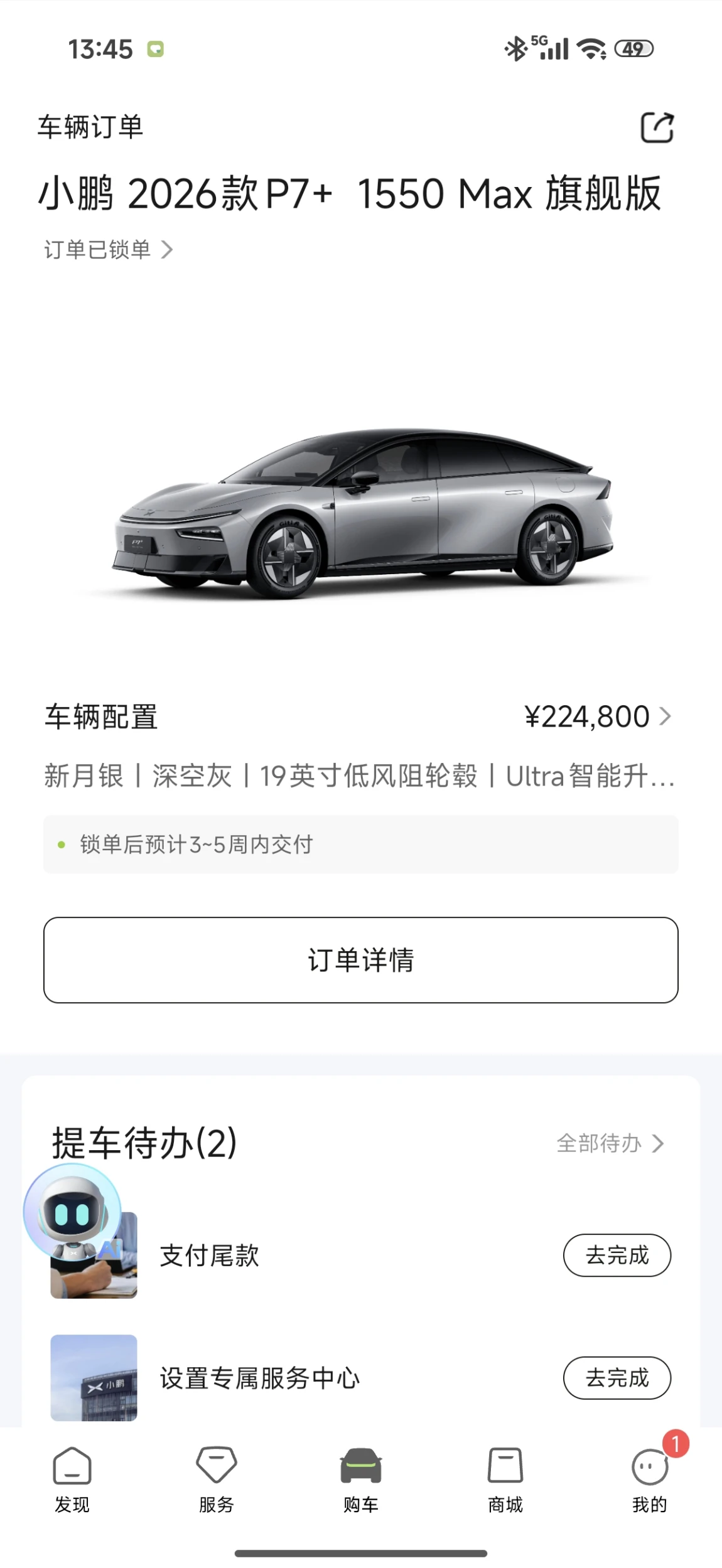722x1568 pixels.
Task: Tap 去完成 for 设置专属服务中心
Action: click(x=617, y=1378)
